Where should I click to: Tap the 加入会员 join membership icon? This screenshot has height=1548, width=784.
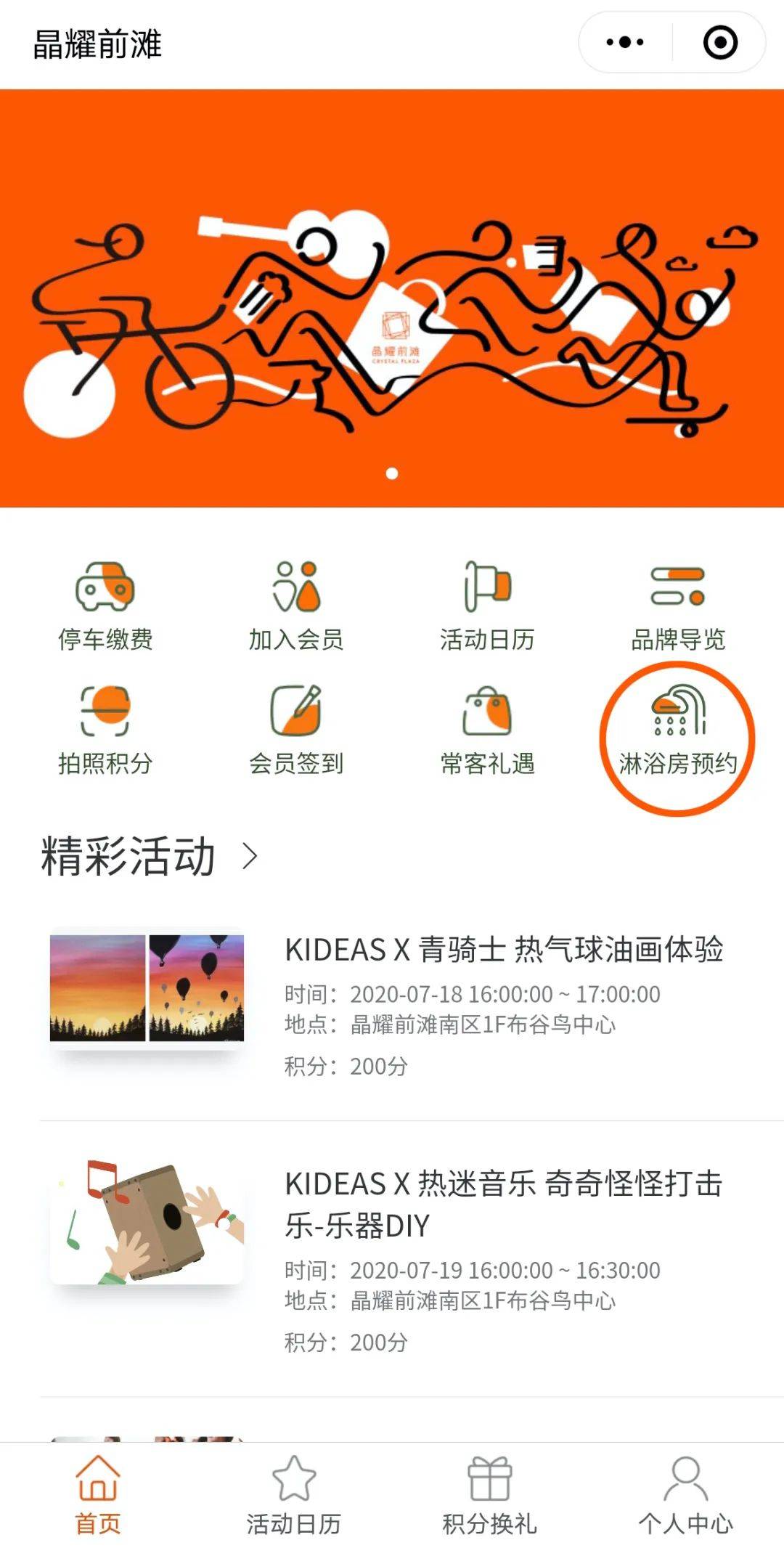(x=296, y=604)
